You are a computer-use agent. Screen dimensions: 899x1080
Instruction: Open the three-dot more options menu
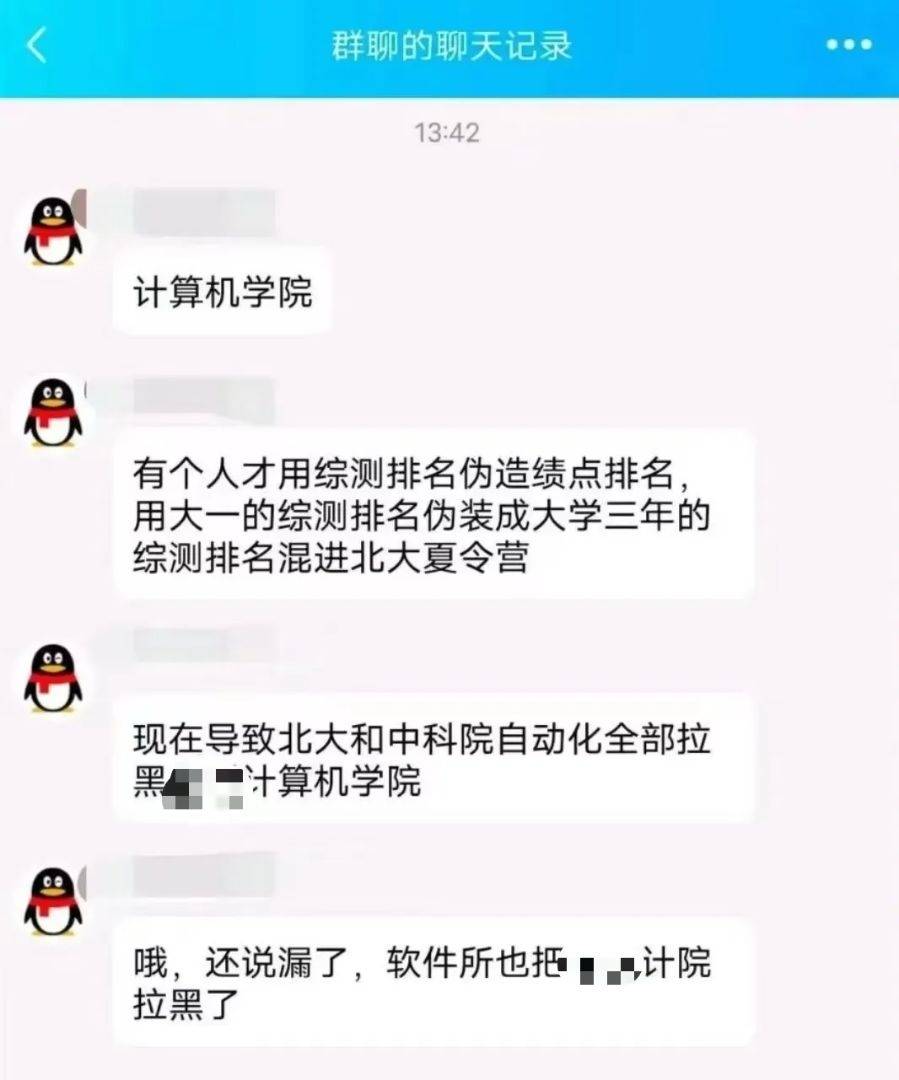point(848,46)
